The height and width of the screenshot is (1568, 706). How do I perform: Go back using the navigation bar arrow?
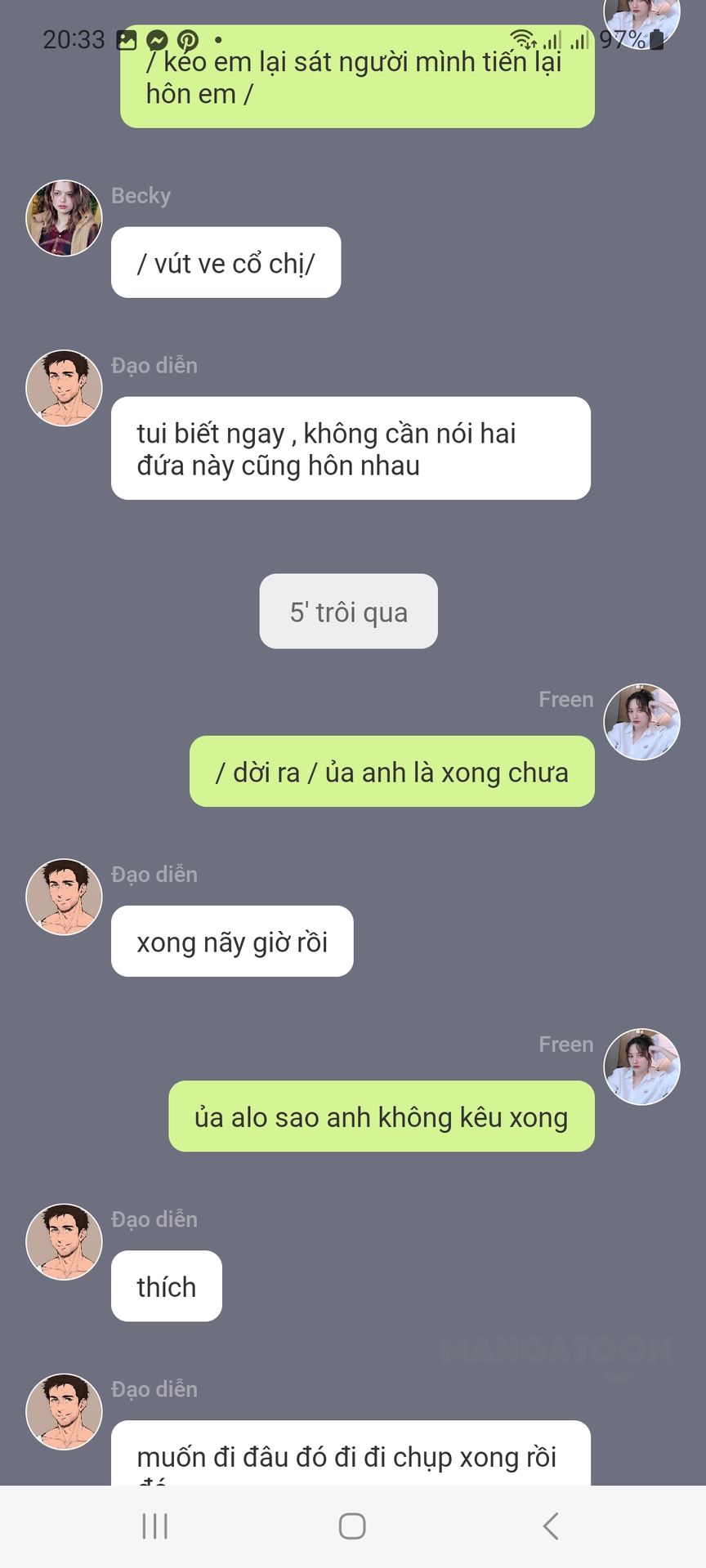coord(551,1526)
